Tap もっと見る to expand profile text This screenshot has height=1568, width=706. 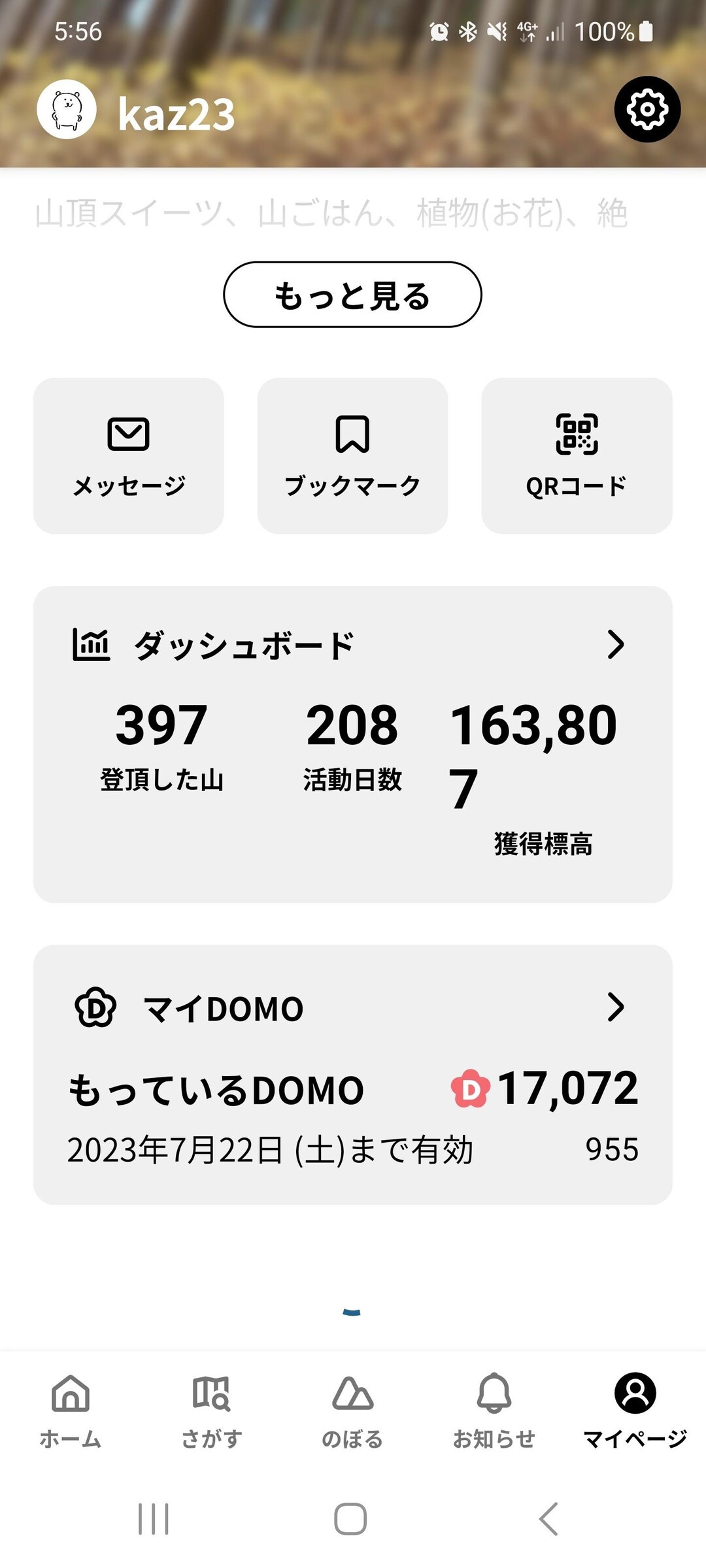pos(352,295)
